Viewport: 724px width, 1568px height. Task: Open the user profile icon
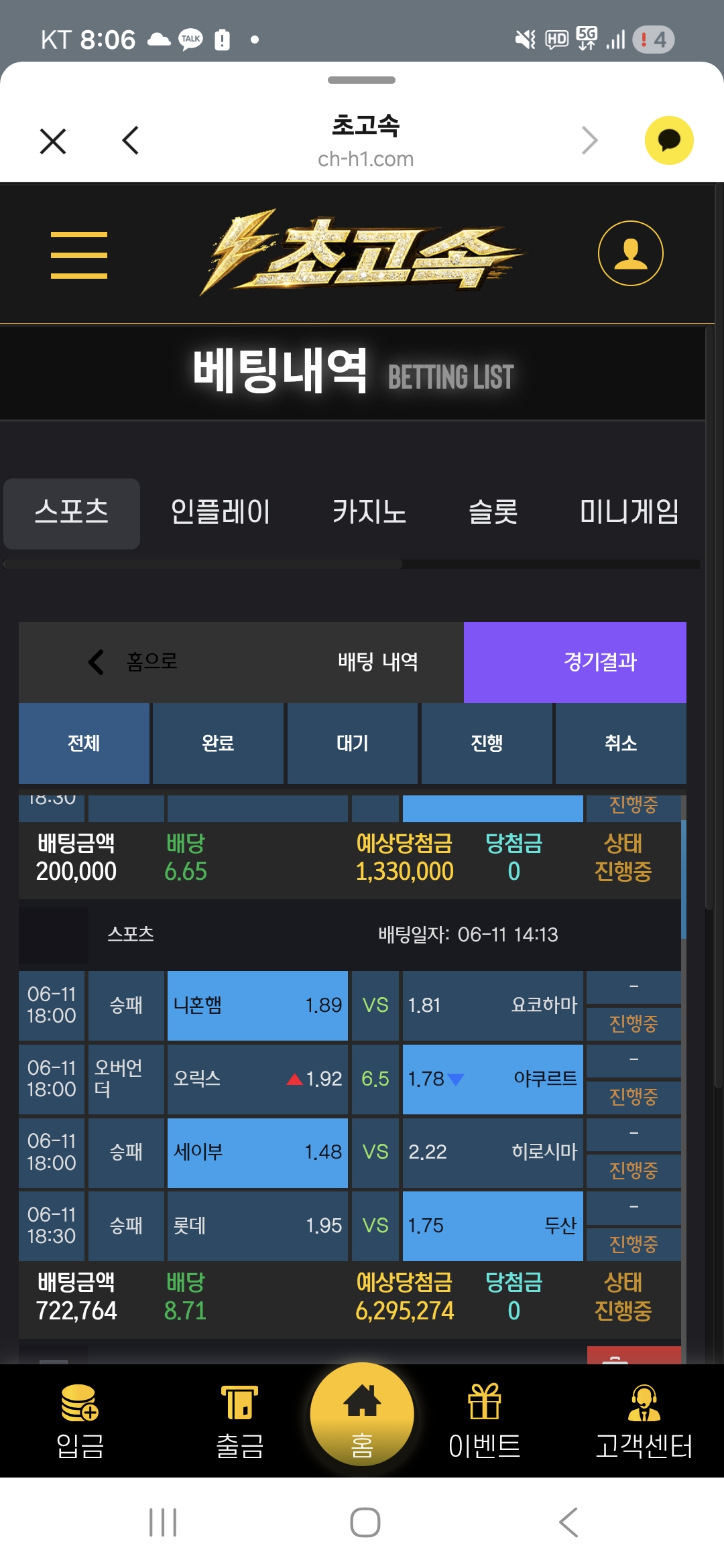pos(630,253)
